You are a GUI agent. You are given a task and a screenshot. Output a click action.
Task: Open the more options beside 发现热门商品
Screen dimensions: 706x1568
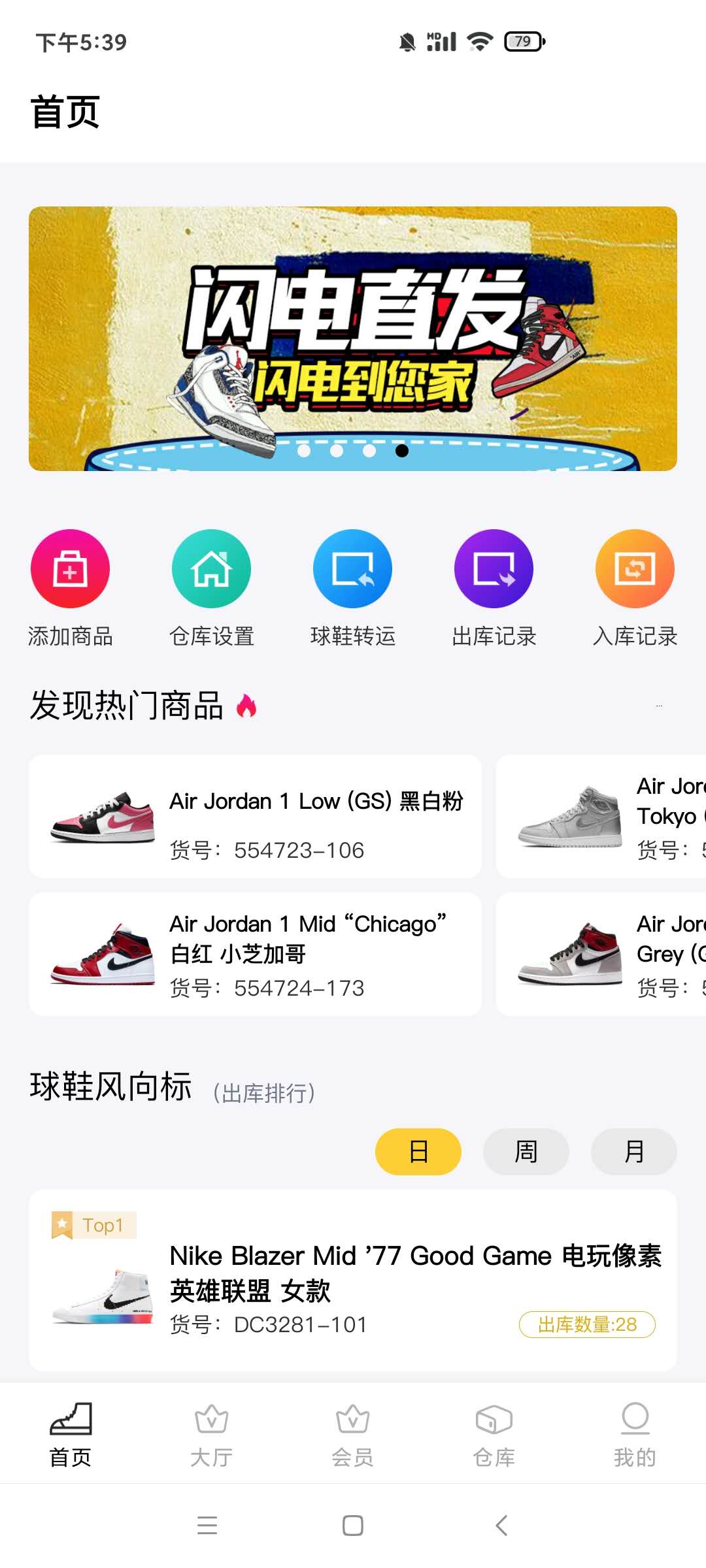[659, 706]
